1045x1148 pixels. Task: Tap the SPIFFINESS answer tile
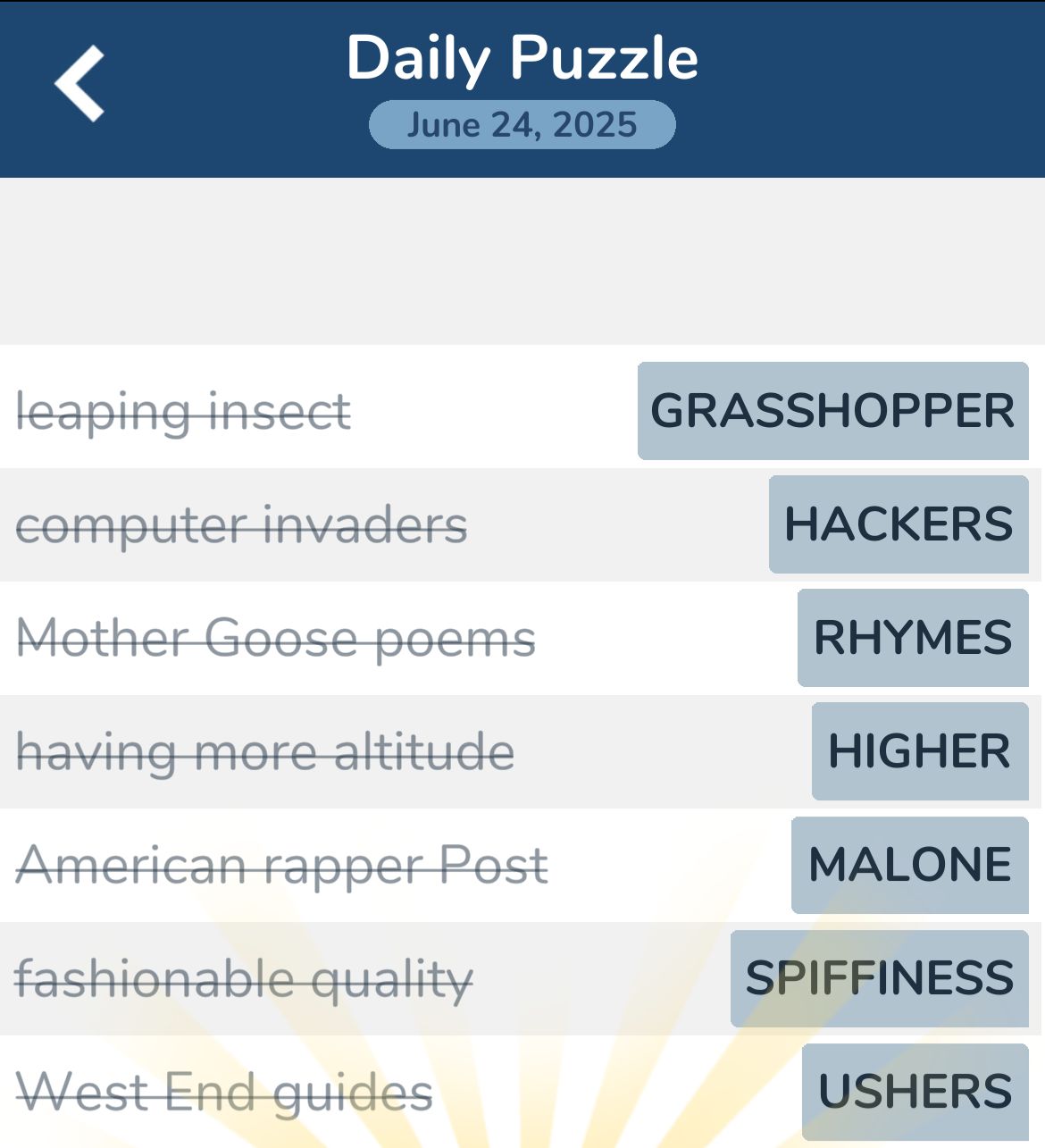[879, 978]
